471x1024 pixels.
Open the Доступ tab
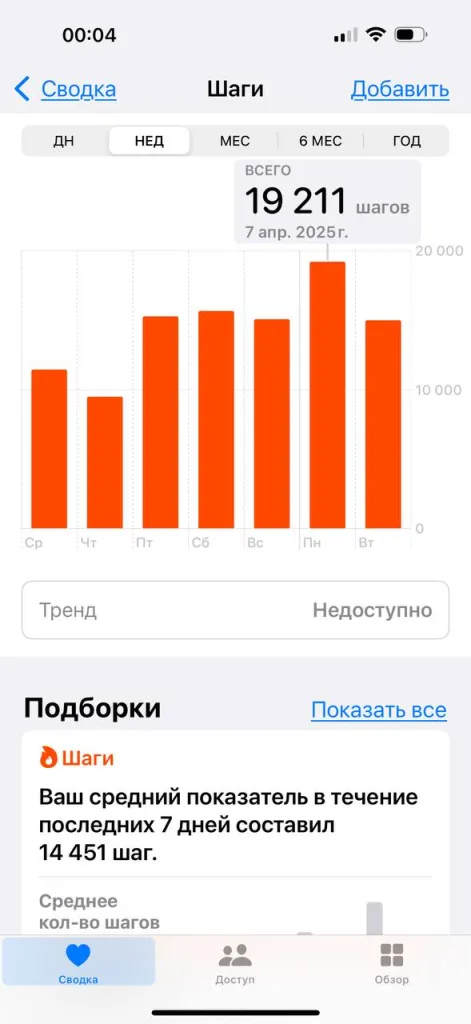click(x=235, y=963)
